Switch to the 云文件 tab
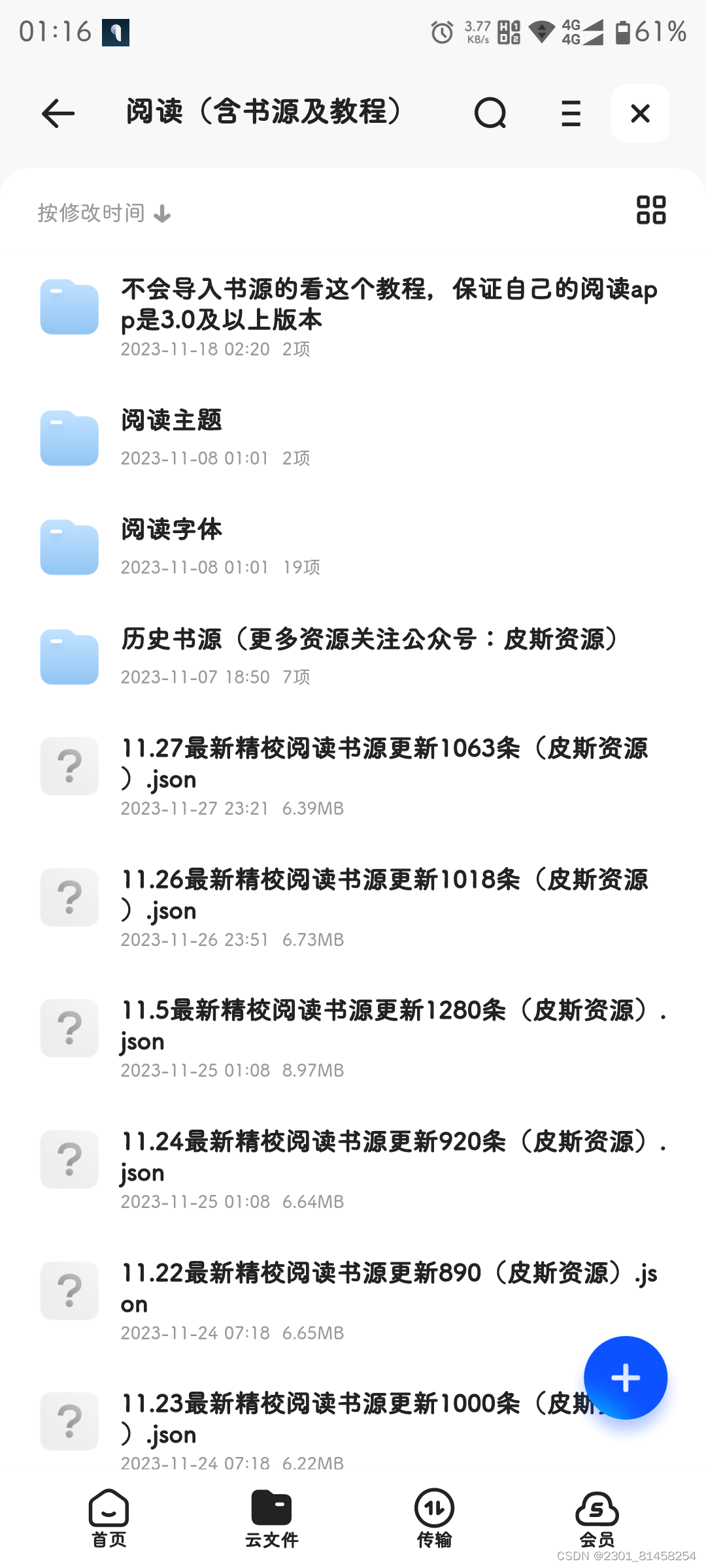Viewport: 706px width, 1568px height. click(x=271, y=1518)
